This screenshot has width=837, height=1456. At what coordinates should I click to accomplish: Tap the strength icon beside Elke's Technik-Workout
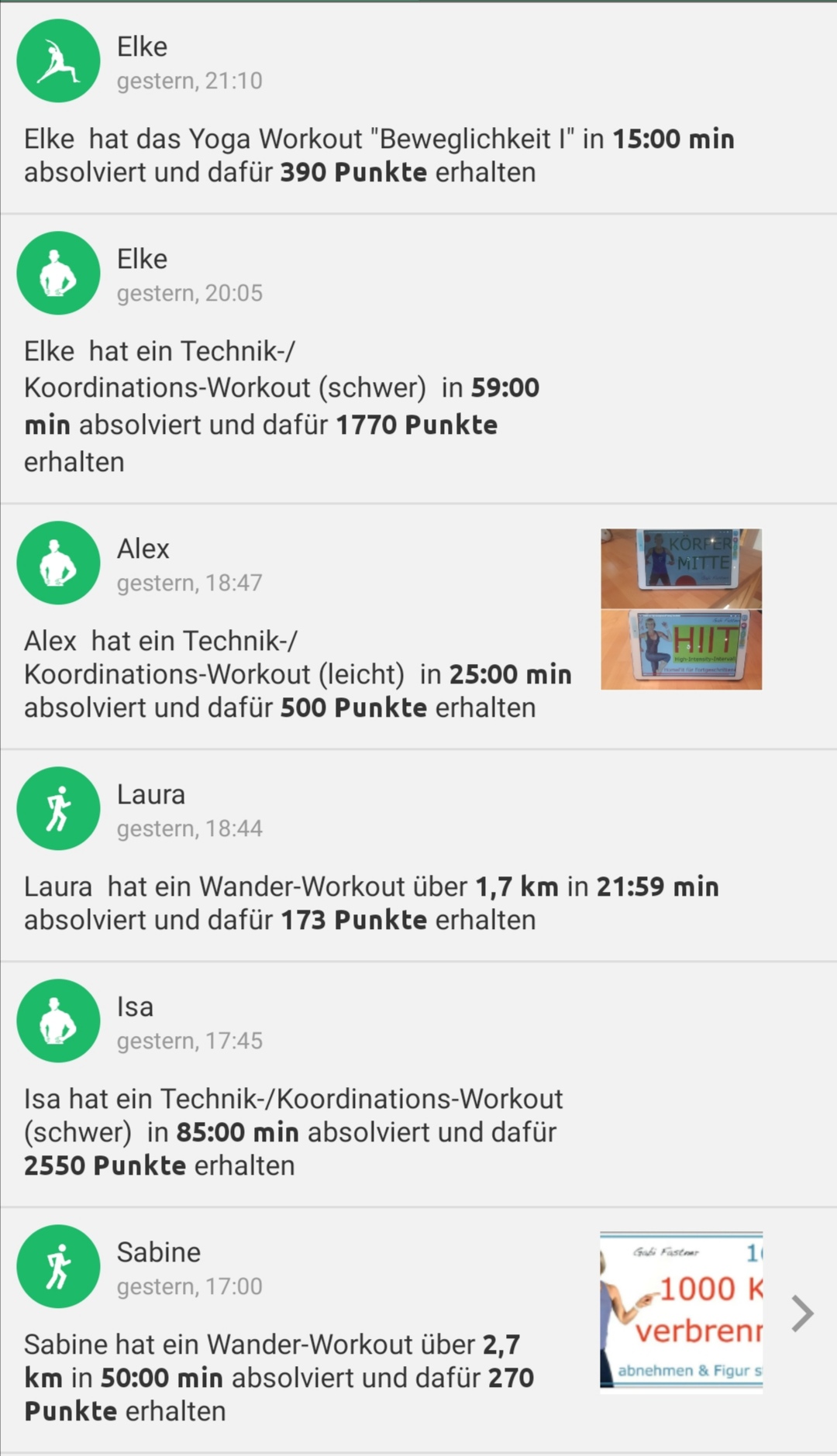[58, 273]
